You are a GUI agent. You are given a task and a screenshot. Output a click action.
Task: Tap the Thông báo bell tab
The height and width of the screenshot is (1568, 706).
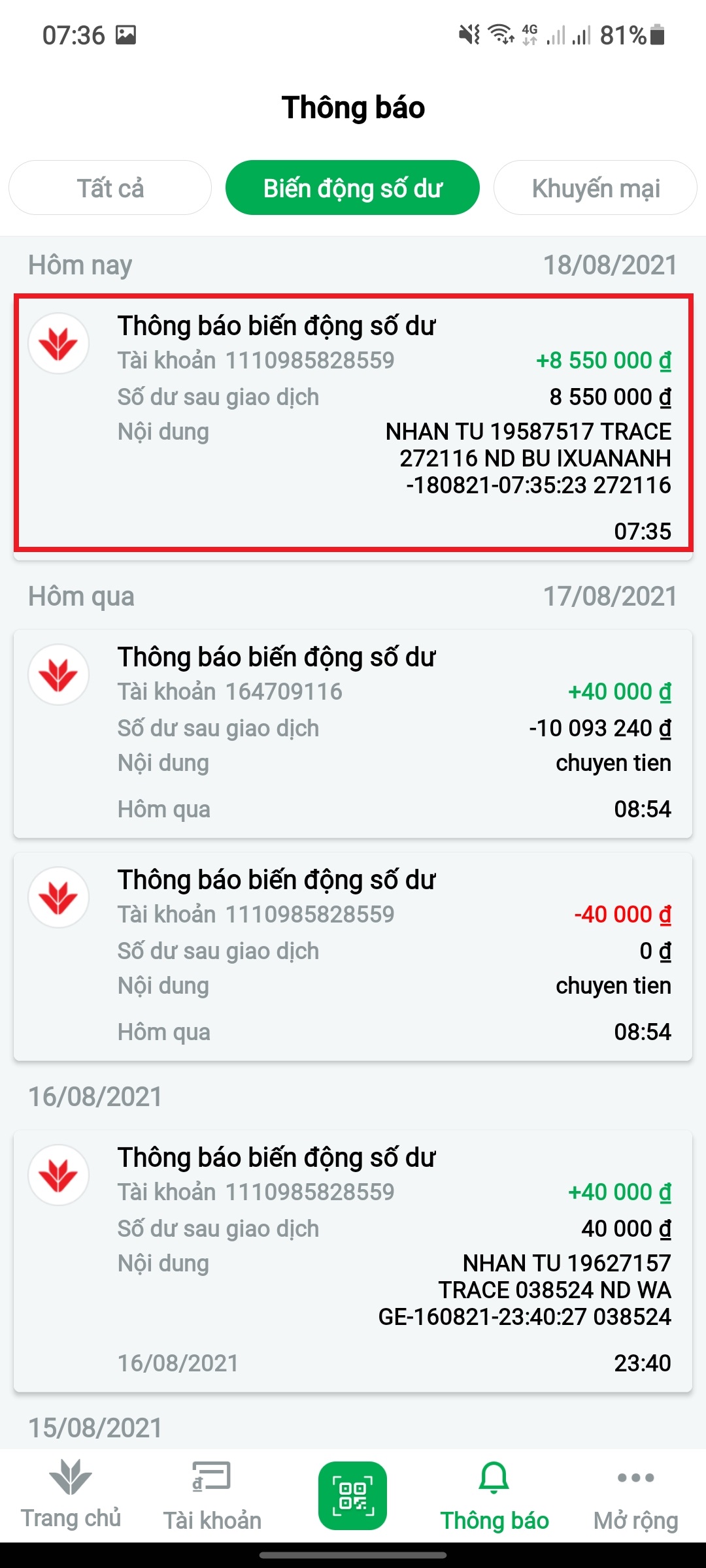click(x=494, y=1496)
